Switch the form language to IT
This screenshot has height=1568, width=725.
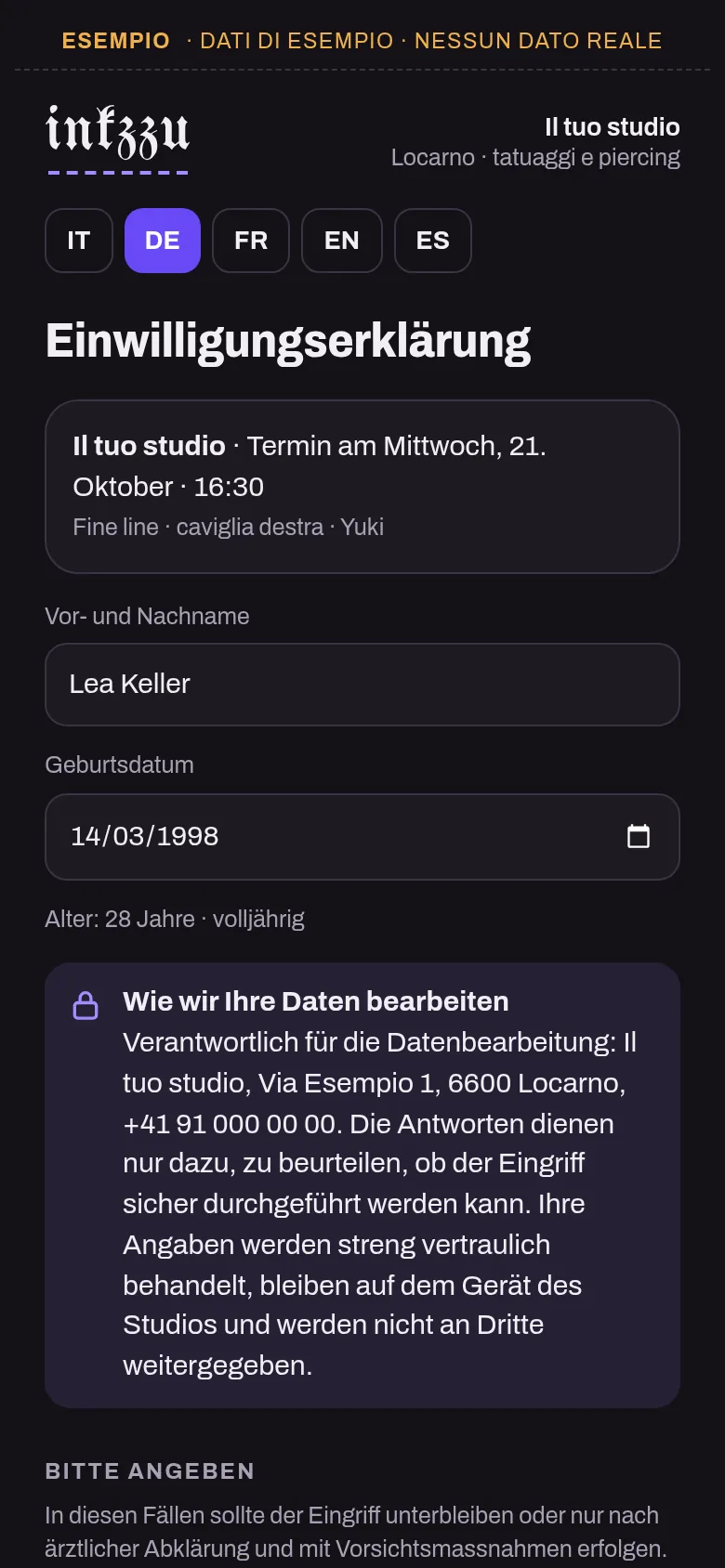pyautogui.click(x=79, y=241)
